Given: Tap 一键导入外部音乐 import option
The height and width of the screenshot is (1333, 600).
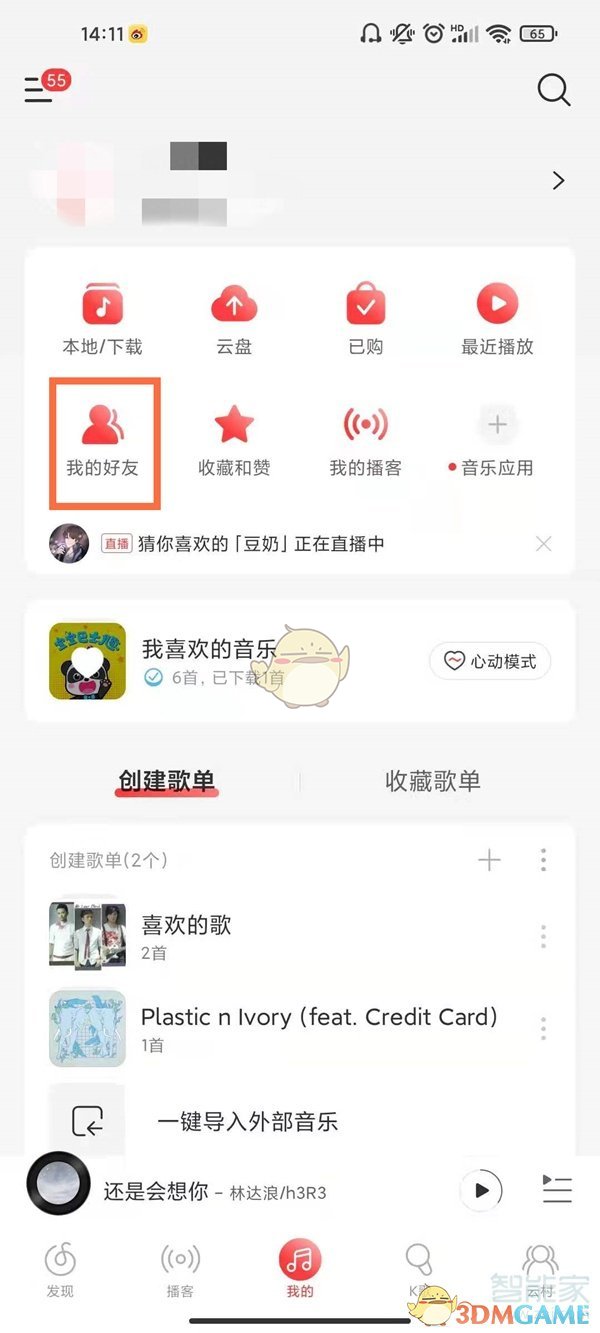Looking at the screenshot, I should (247, 1122).
